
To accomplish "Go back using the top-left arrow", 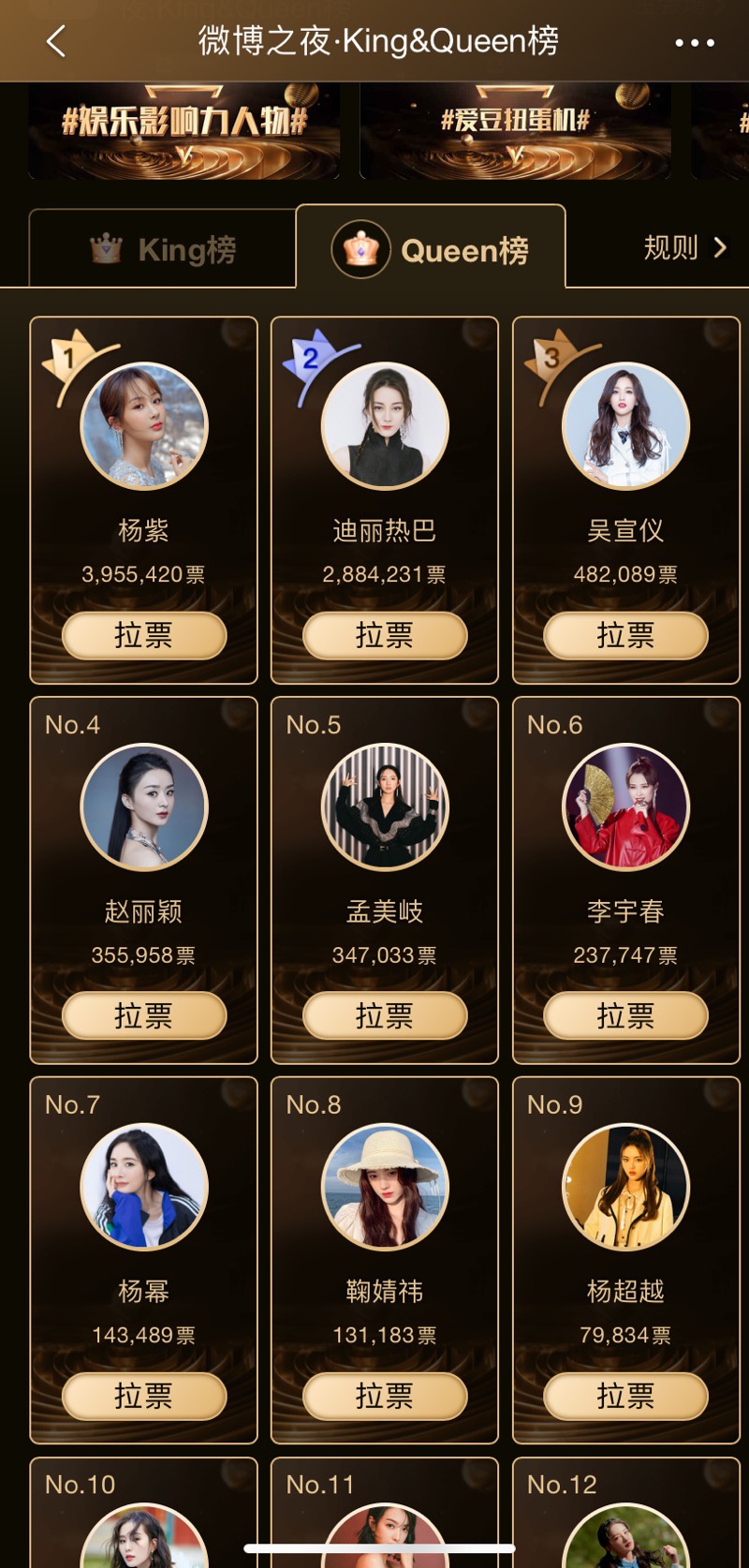I will tap(56, 41).
